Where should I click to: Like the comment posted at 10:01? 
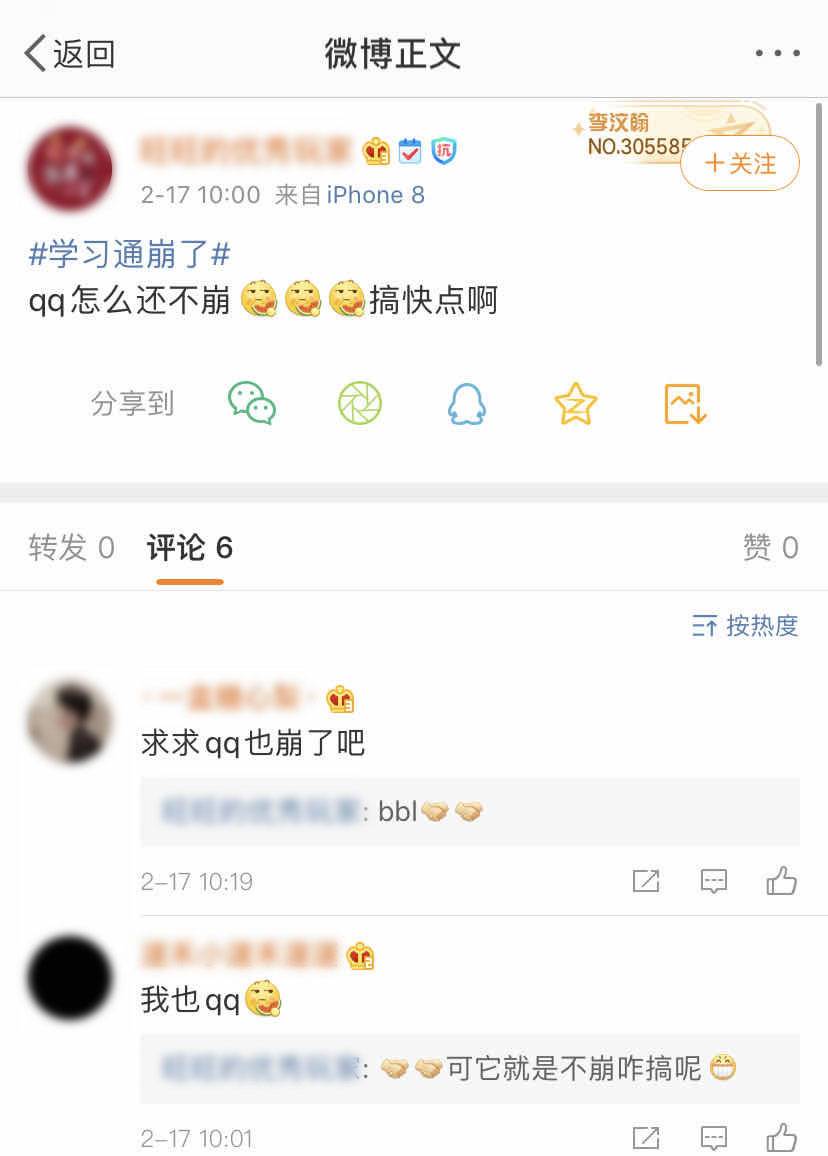782,1138
